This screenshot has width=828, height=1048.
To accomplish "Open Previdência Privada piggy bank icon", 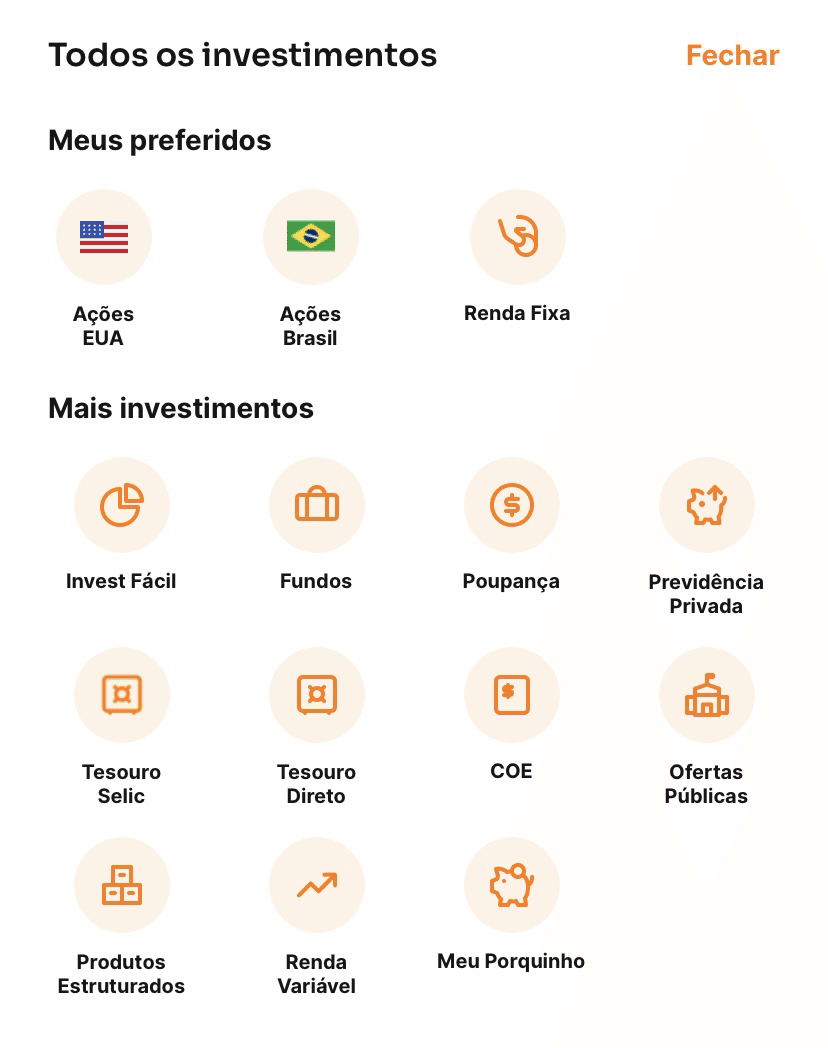I will click(707, 505).
